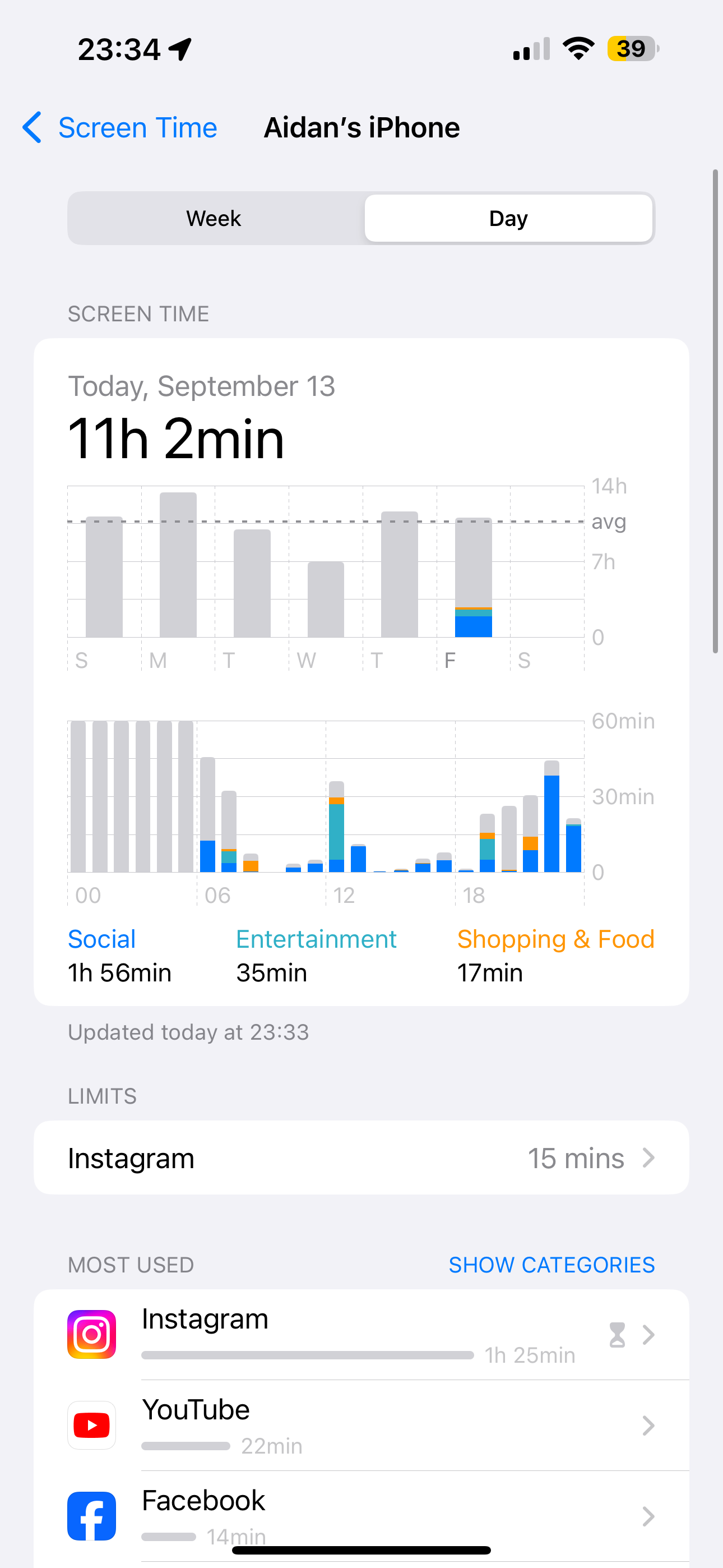Switch to the Week view

tap(214, 219)
